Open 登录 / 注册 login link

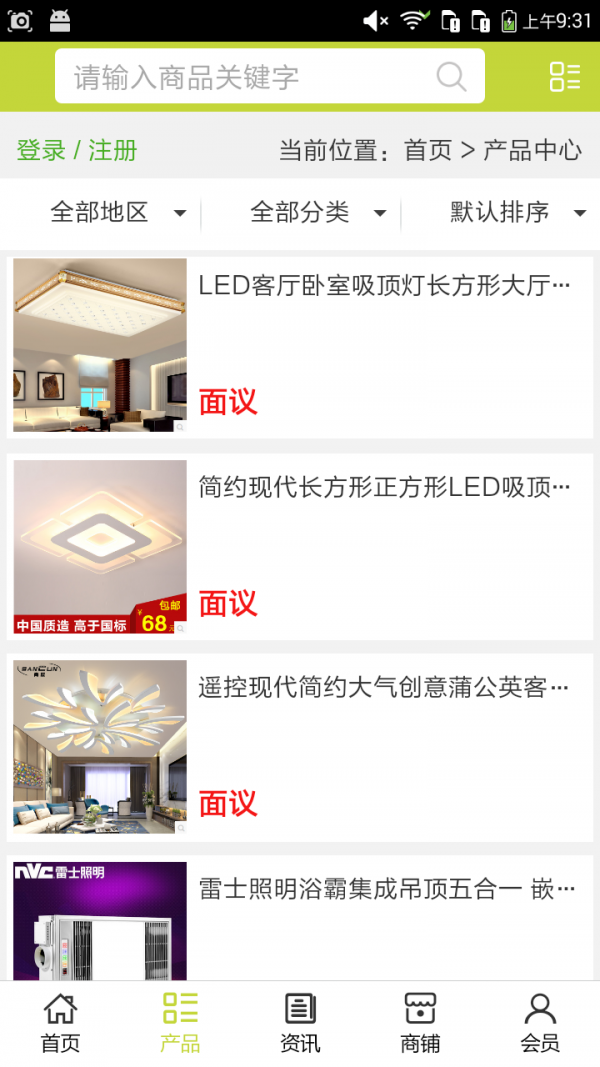[77, 151]
